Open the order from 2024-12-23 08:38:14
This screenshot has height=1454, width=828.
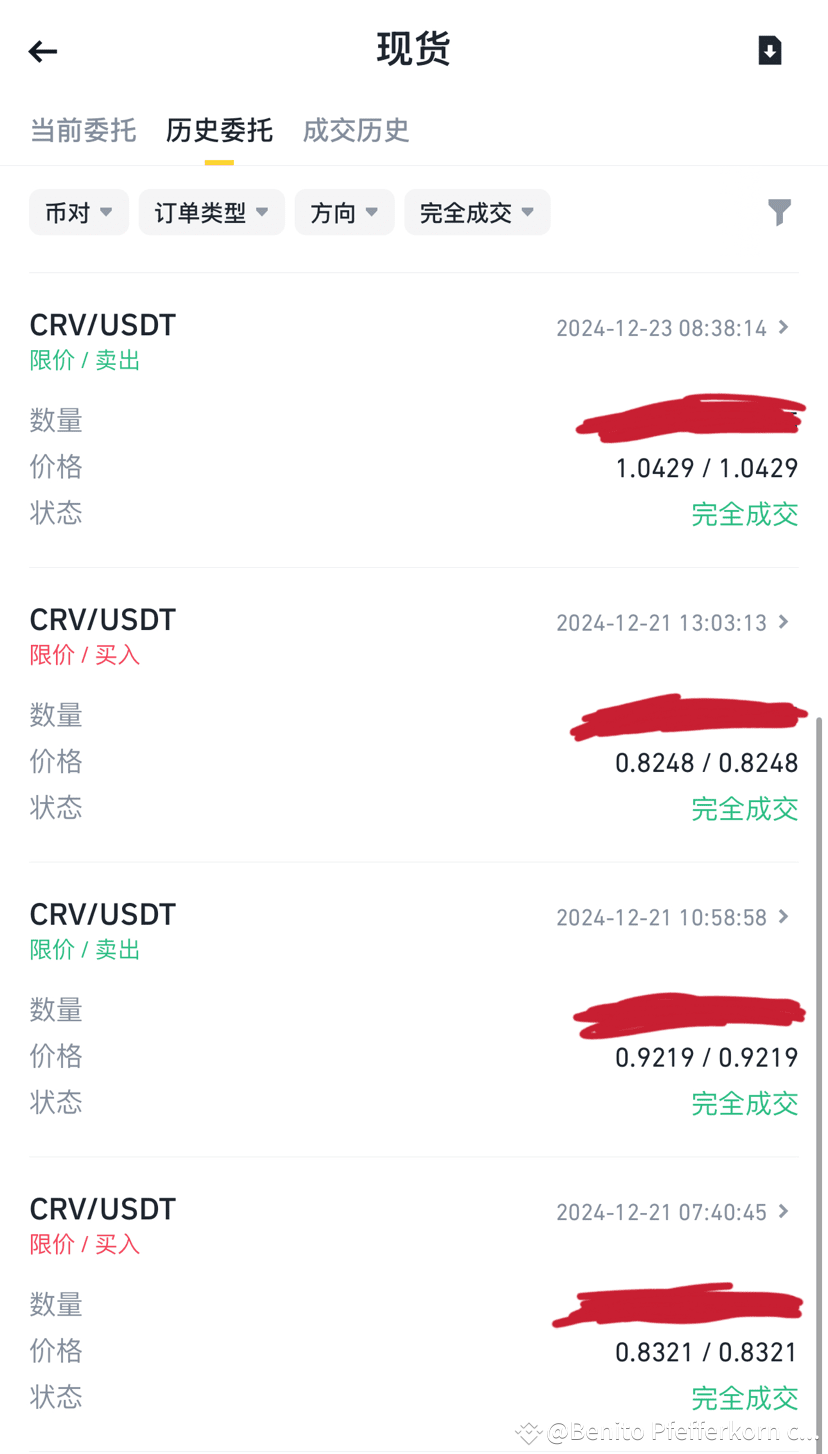[672, 328]
